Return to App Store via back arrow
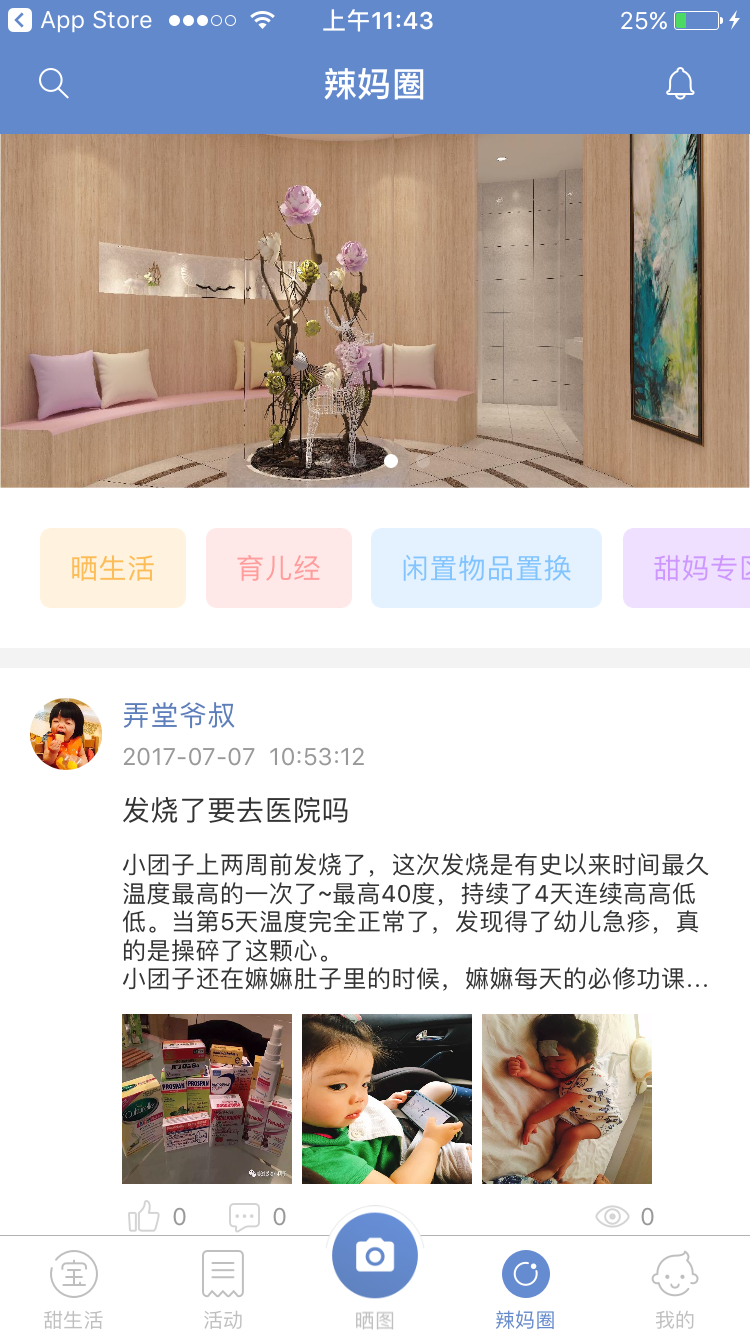Viewport: 750px width, 1334px height. coord(20,20)
